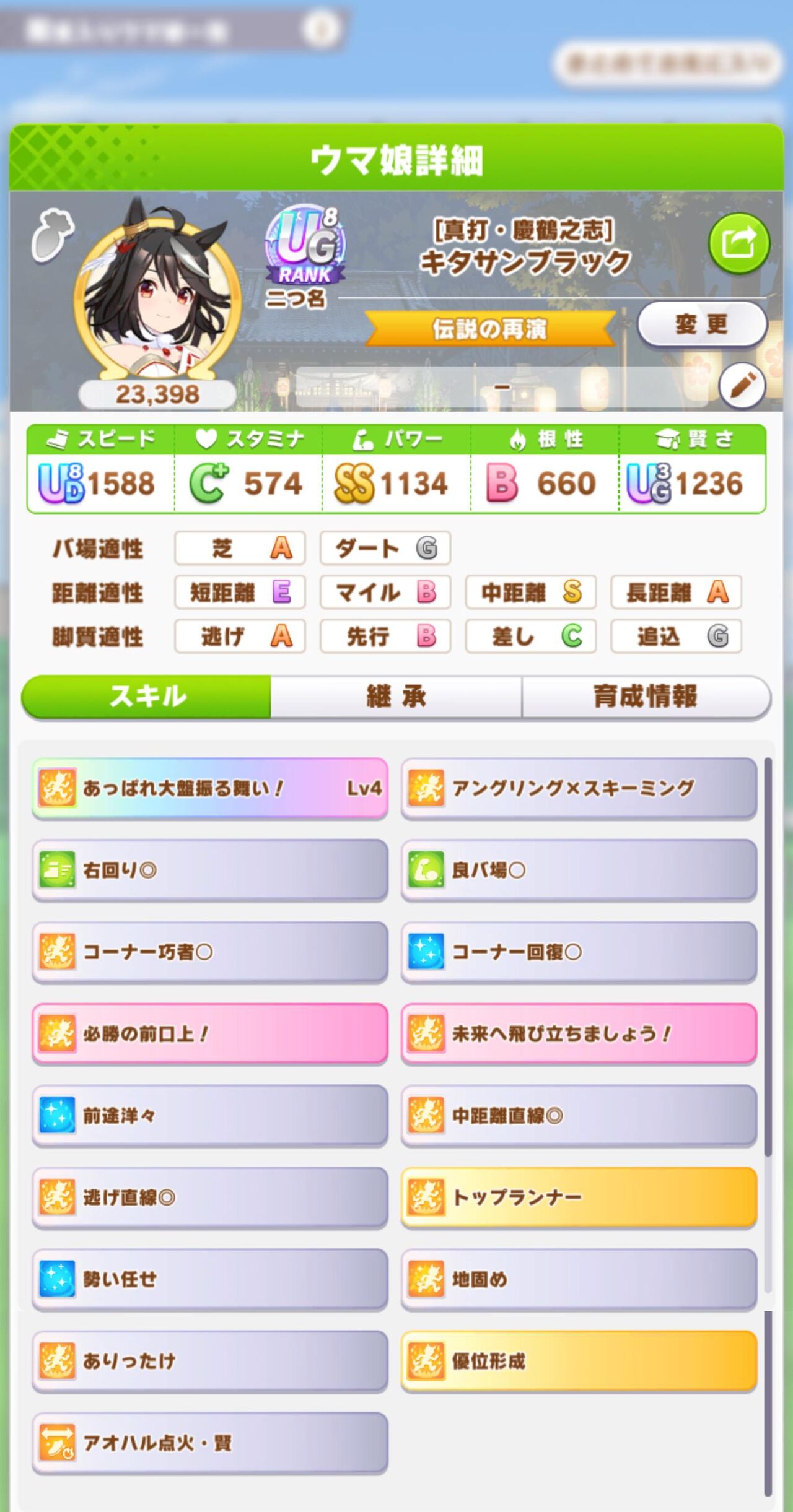Select the 右回り◎ skill entry

(x=211, y=869)
